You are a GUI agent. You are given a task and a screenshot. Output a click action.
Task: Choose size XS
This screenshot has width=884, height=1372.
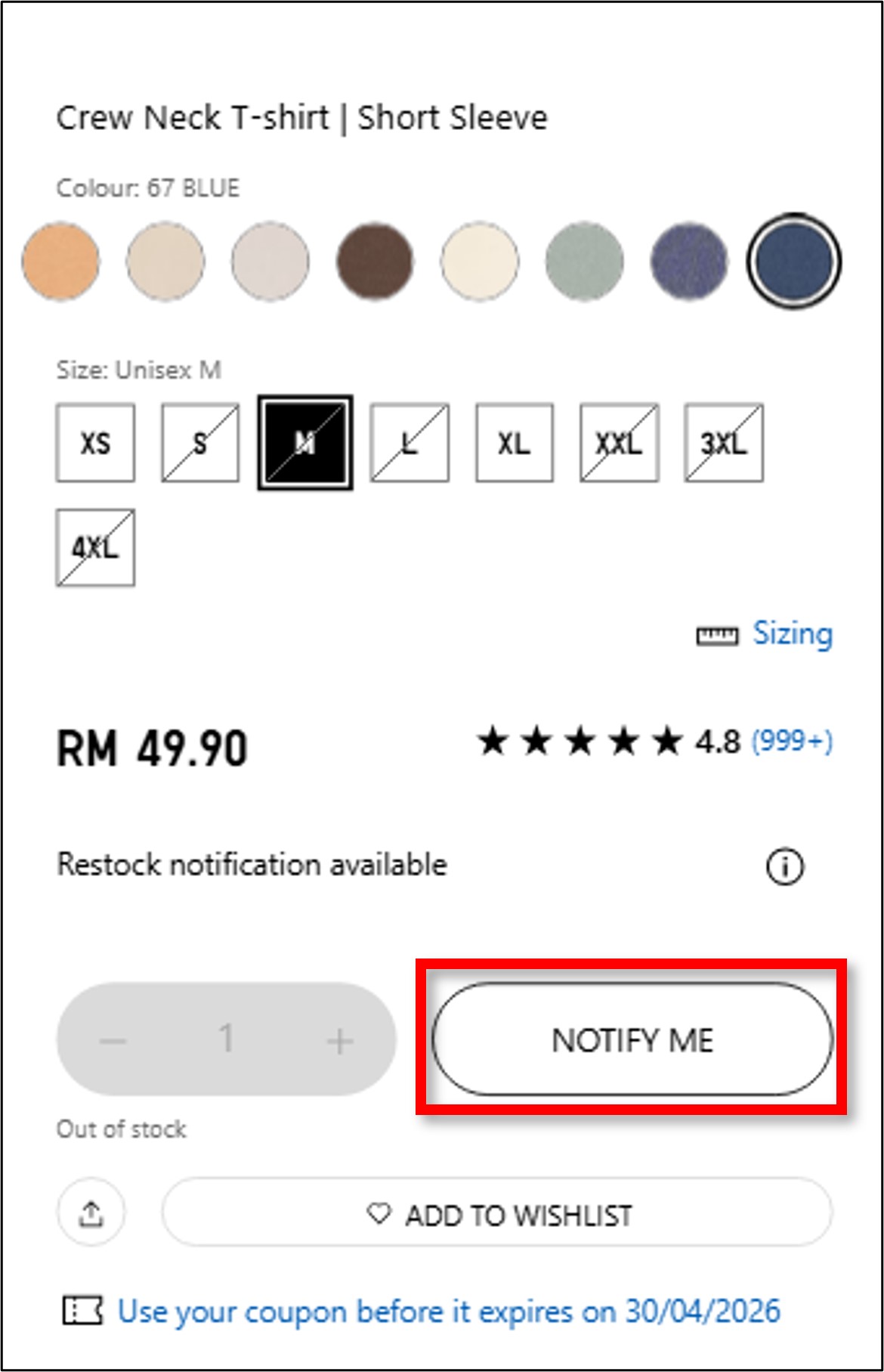(x=95, y=443)
